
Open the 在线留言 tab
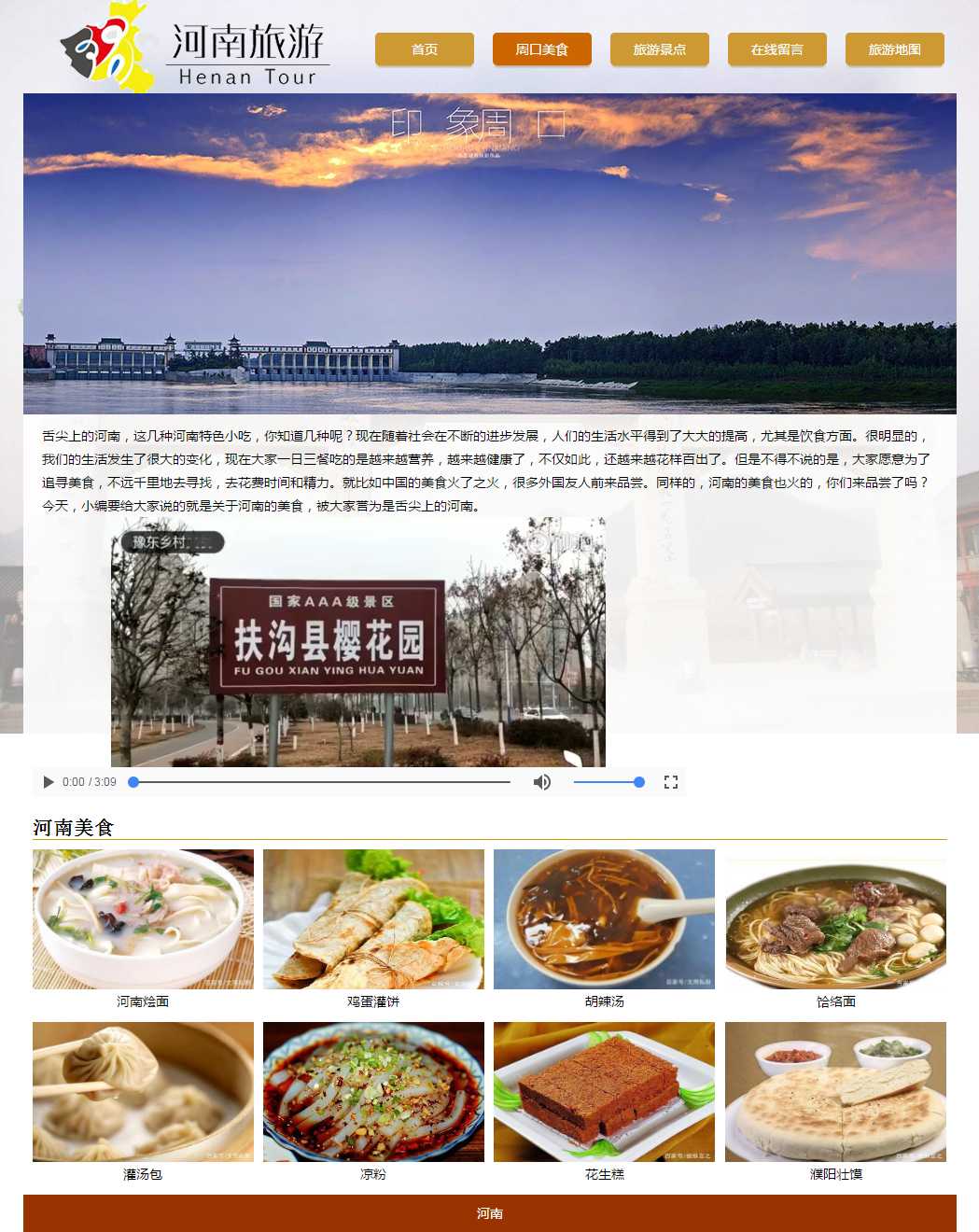(x=777, y=49)
